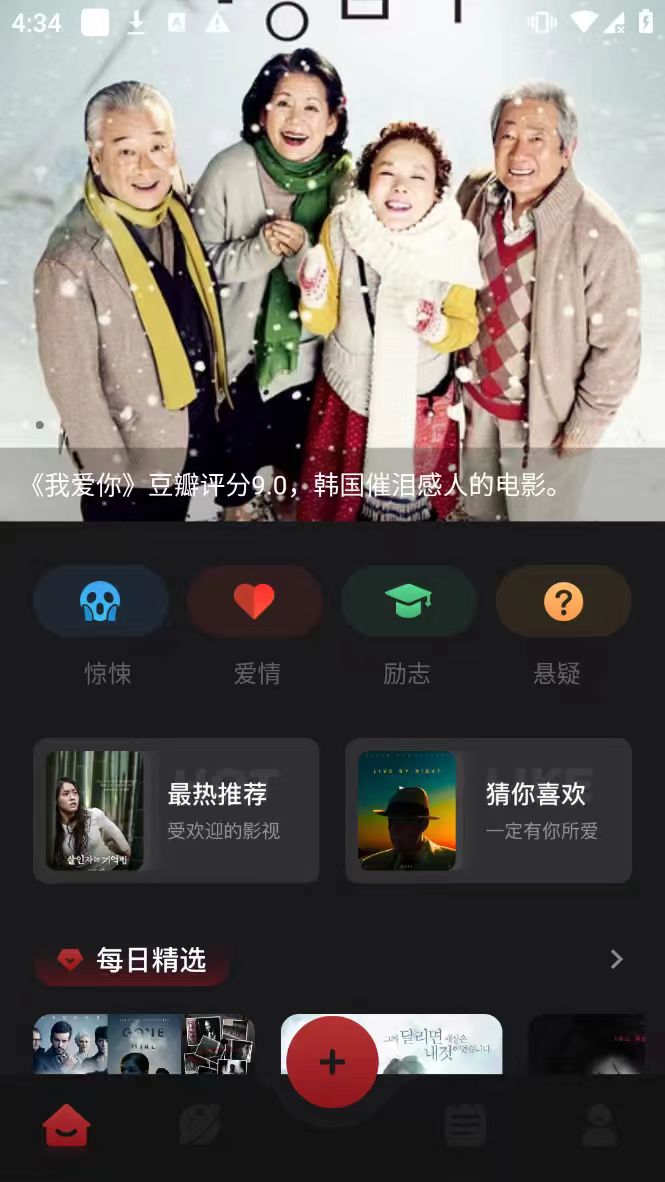This screenshot has width=665, height=1182.
Task: Switch to the red home tab
Action: click(67, 1127)
